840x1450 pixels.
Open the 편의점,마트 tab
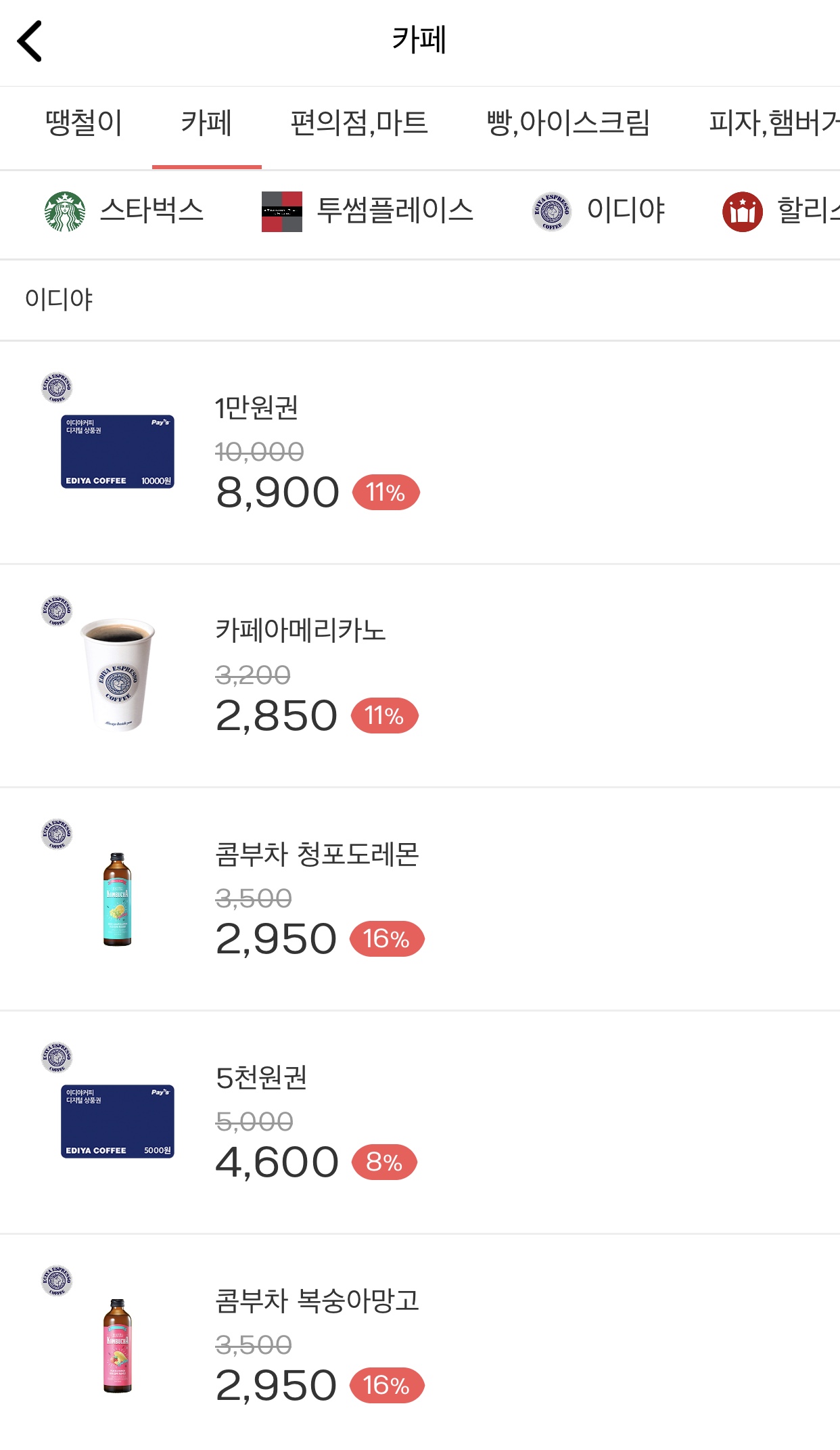pyautogui.click(x=359, y=123)
